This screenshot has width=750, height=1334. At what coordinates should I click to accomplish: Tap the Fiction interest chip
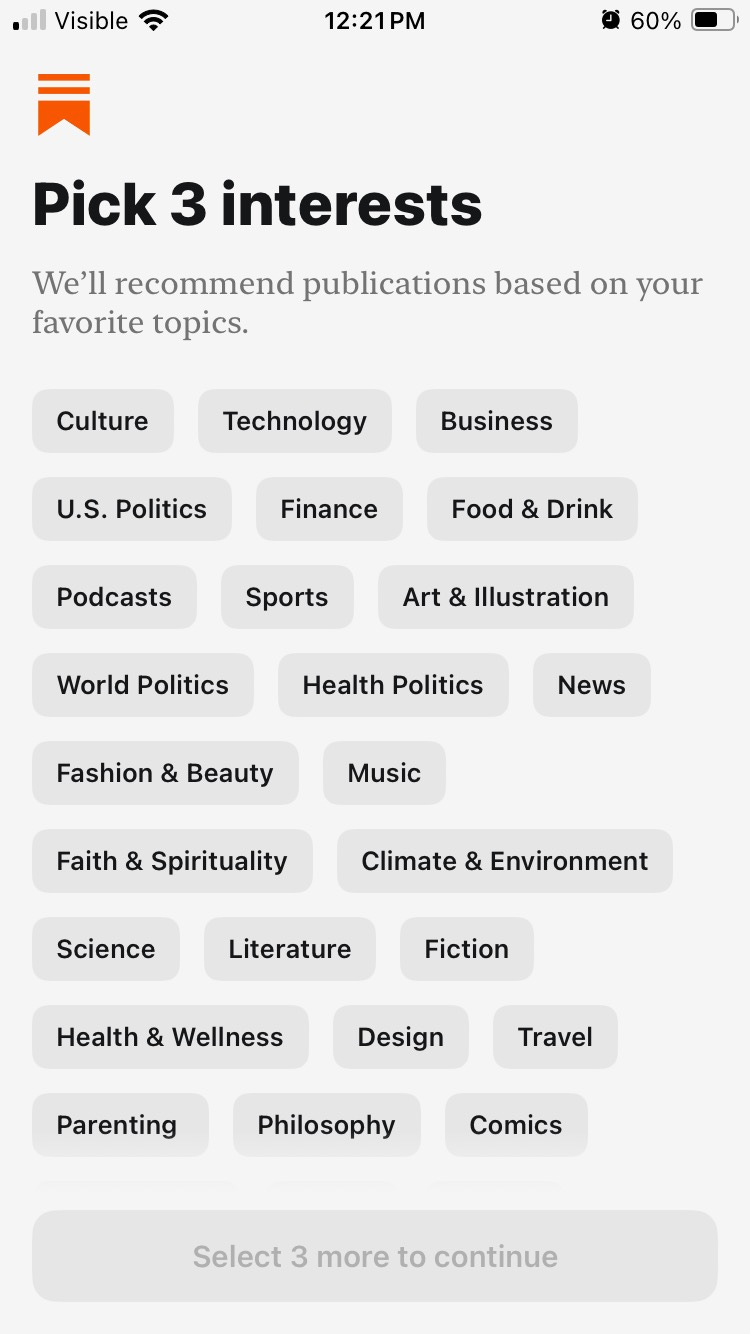click(467, 949)
